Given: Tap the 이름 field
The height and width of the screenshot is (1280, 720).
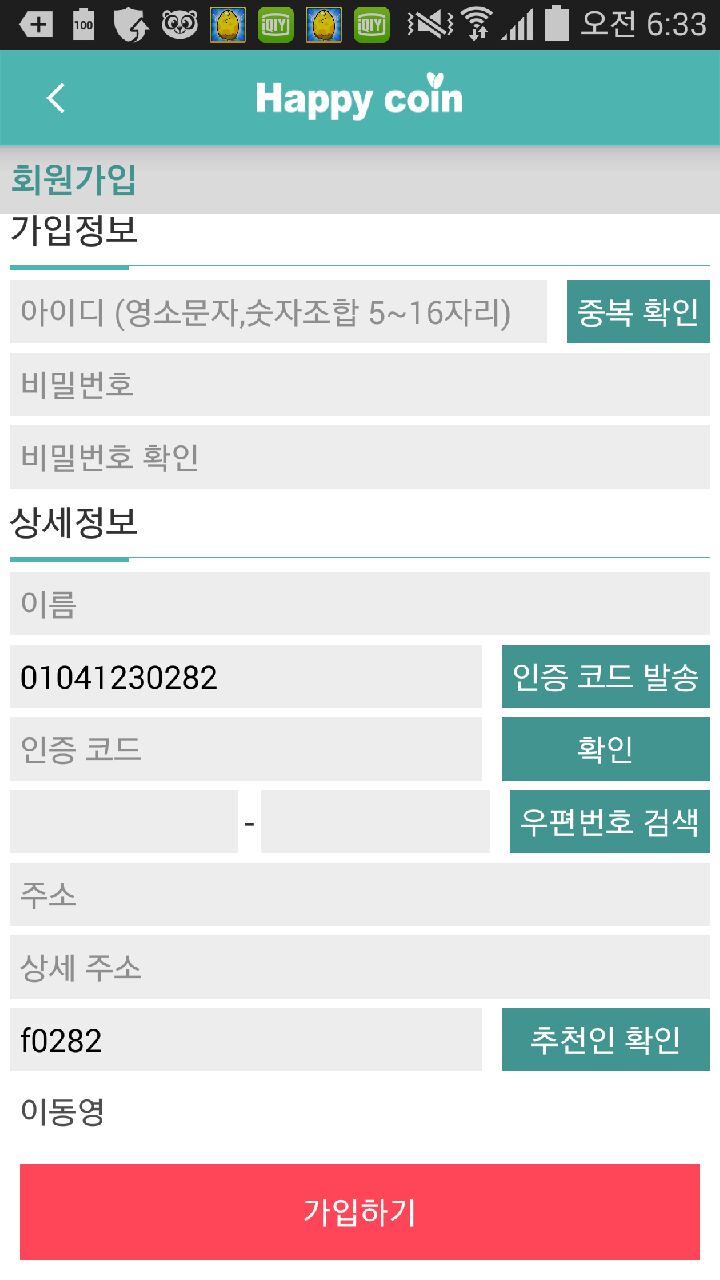Looking at the screenshot, I should [360, 604].
